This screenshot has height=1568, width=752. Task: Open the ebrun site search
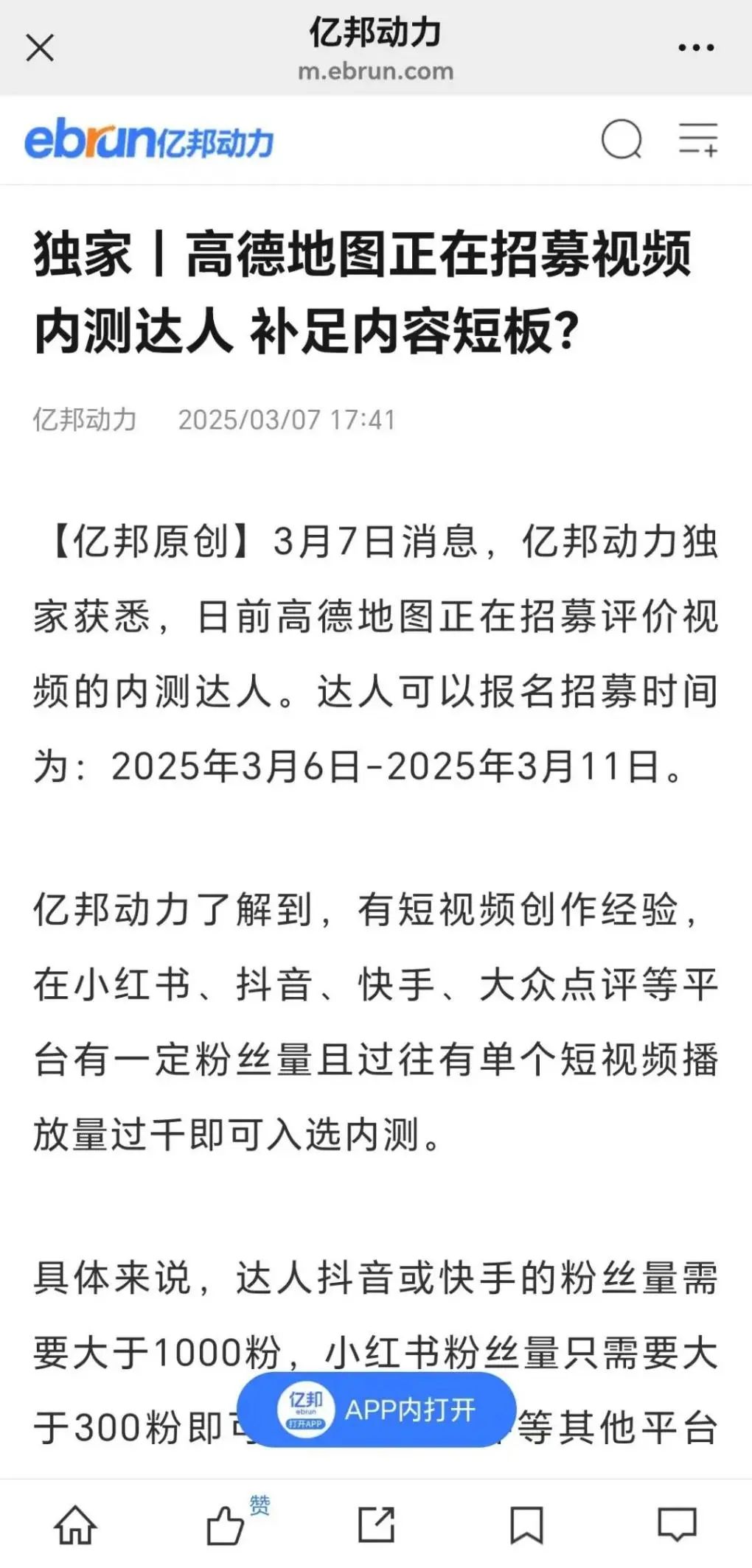[622, 139]
